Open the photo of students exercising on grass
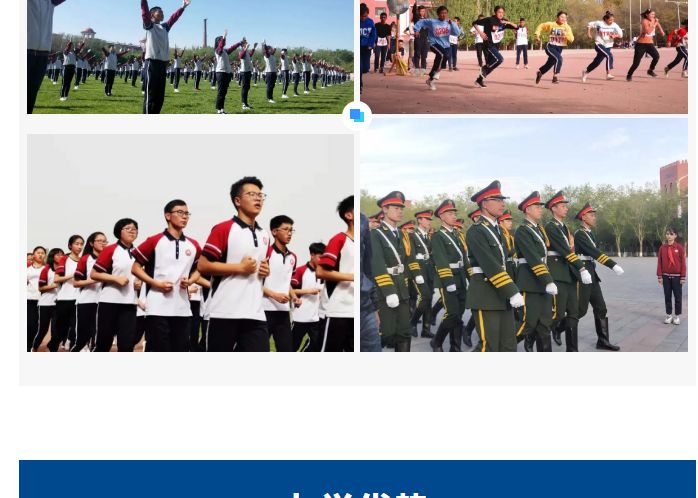The width and height of the screenshot is (698, 498). coord(190,56)
